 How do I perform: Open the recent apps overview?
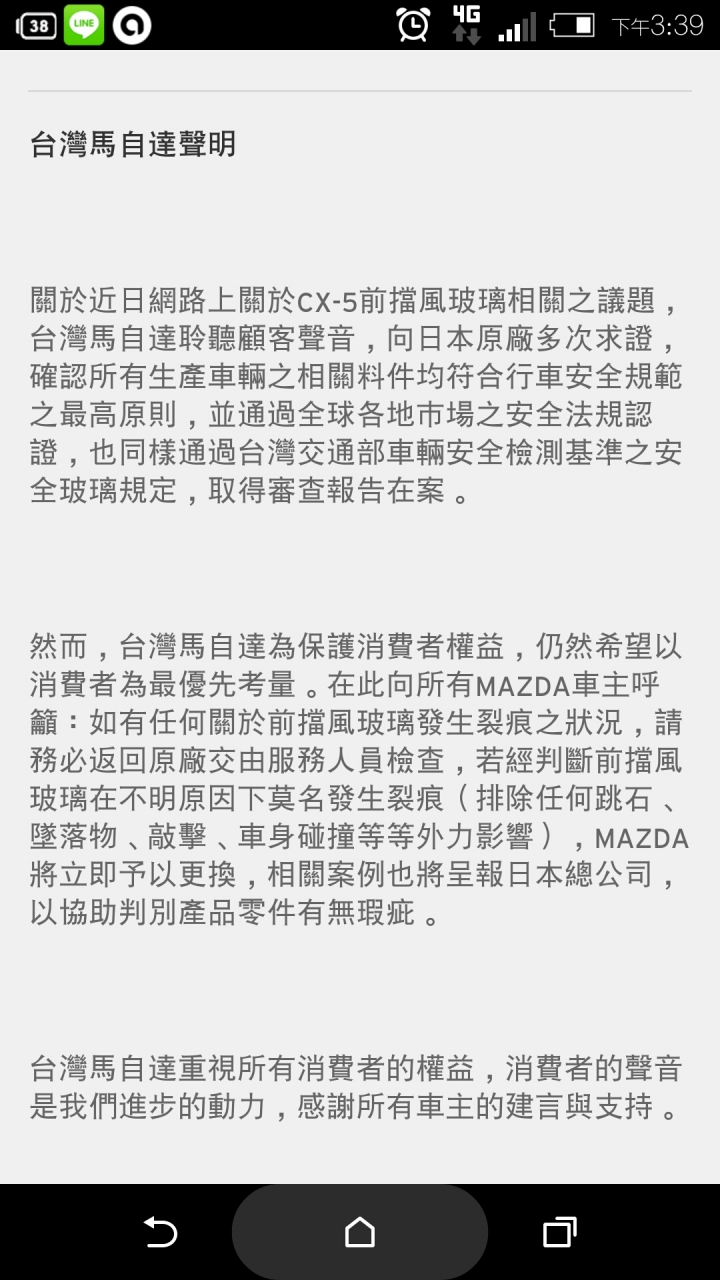(x=559, y=1232)
